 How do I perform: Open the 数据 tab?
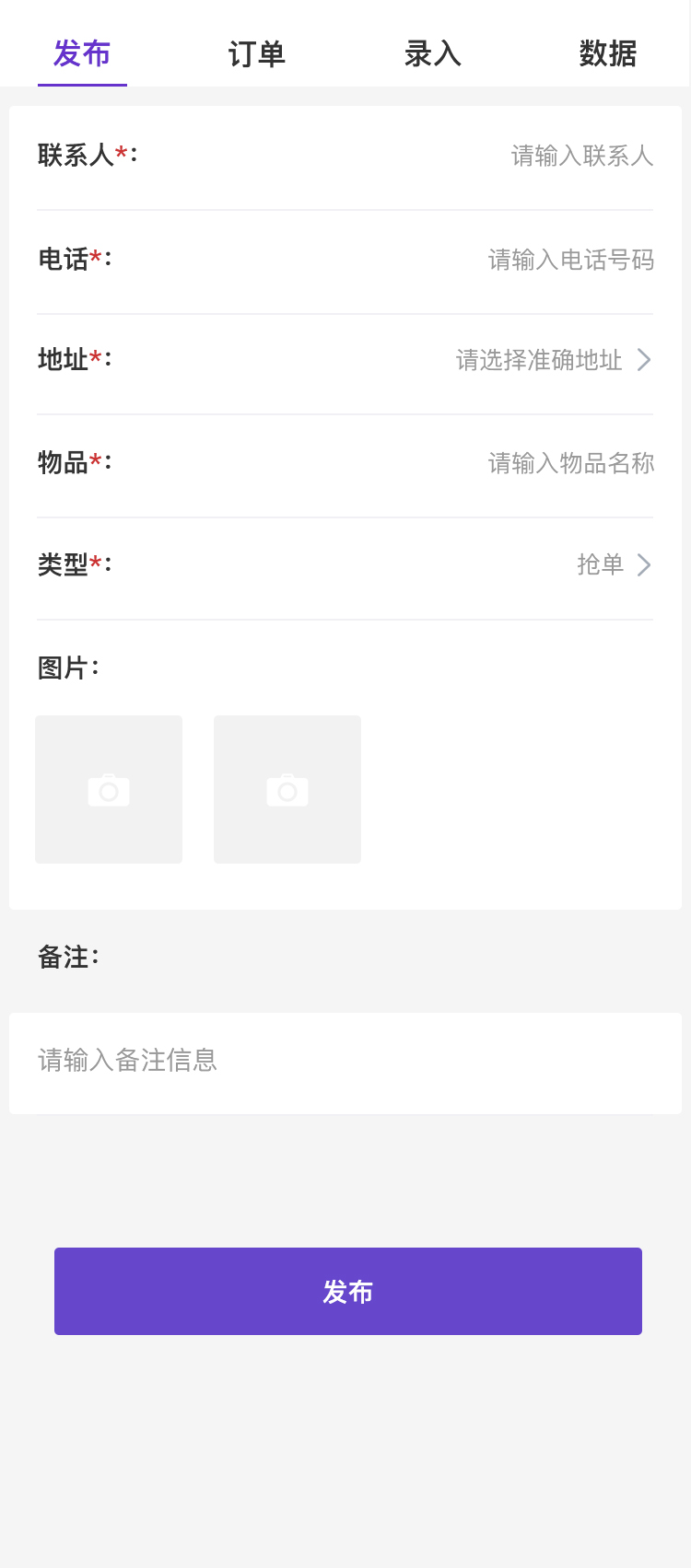point(607,53)
